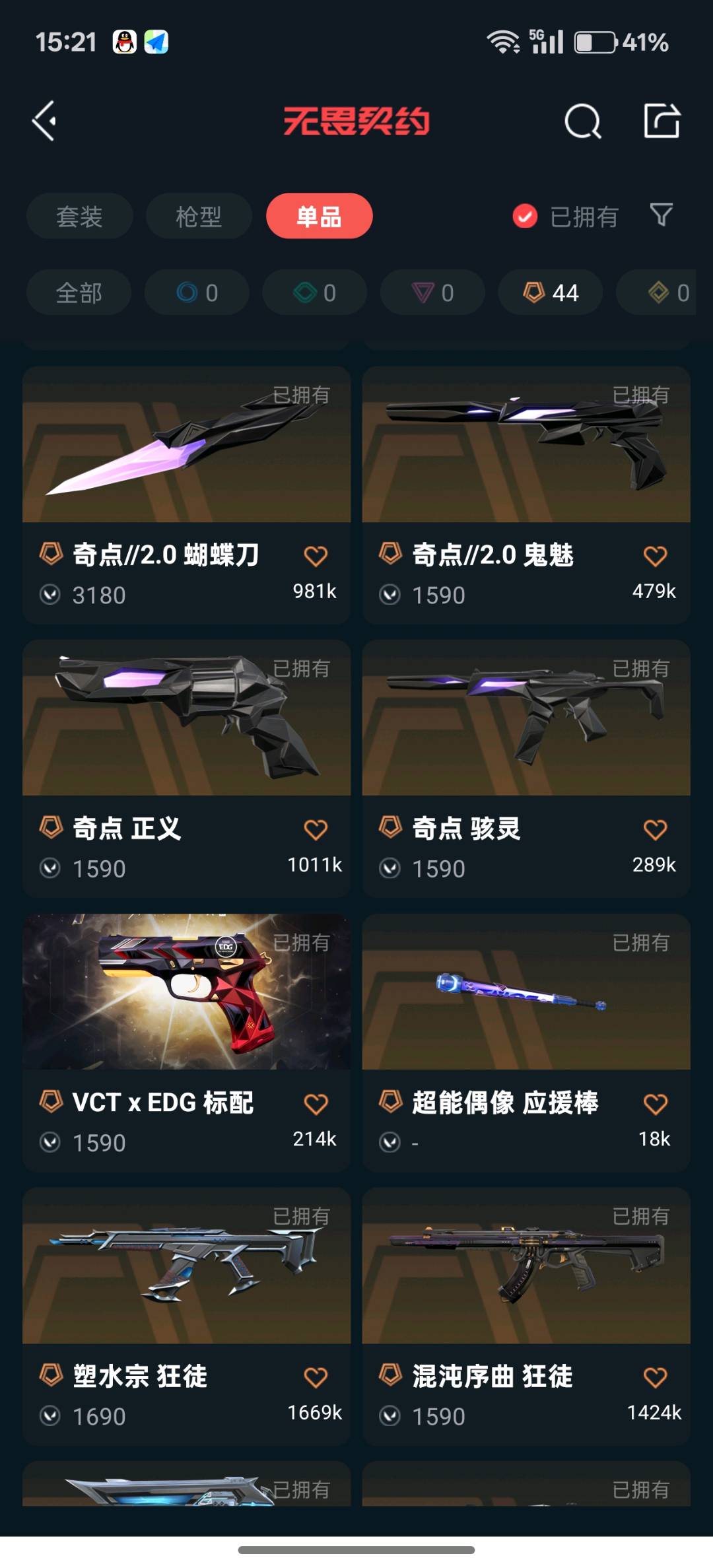Screen dimensions: 713x1568
Task: Switch to the 套装 tab
Action: [x=79, y=217]
